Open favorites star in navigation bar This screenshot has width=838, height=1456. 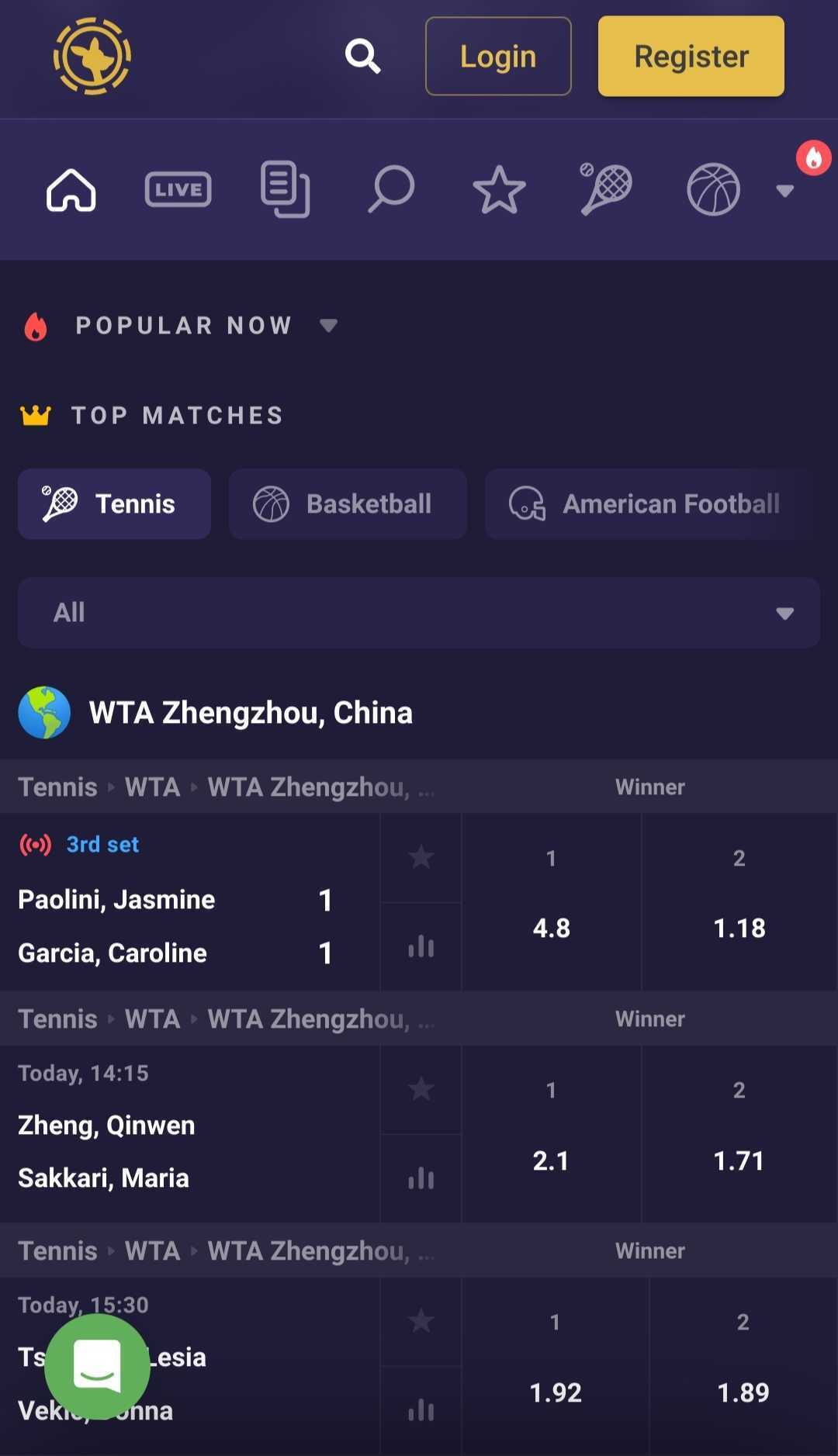tap(499, 190)
